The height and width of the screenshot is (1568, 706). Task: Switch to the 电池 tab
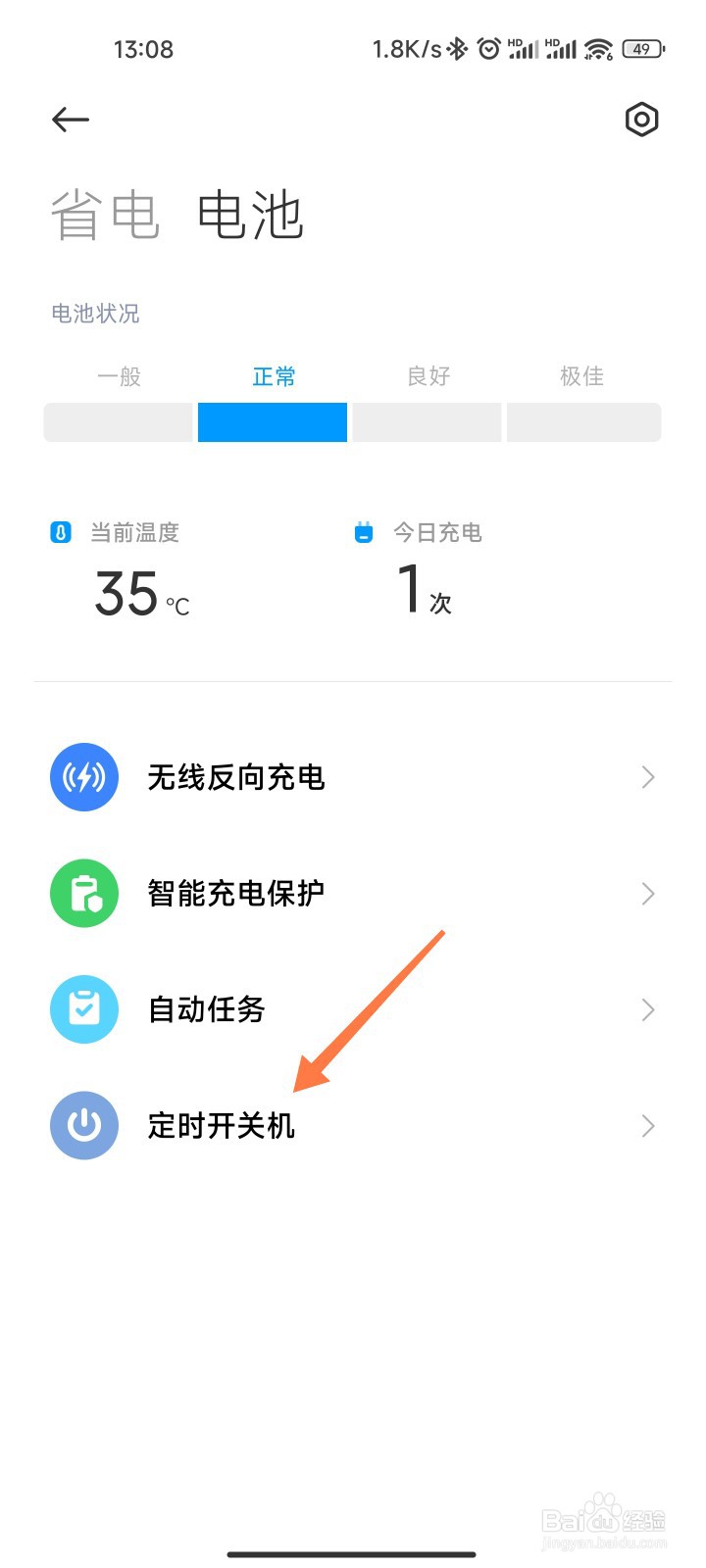point(250,214)
